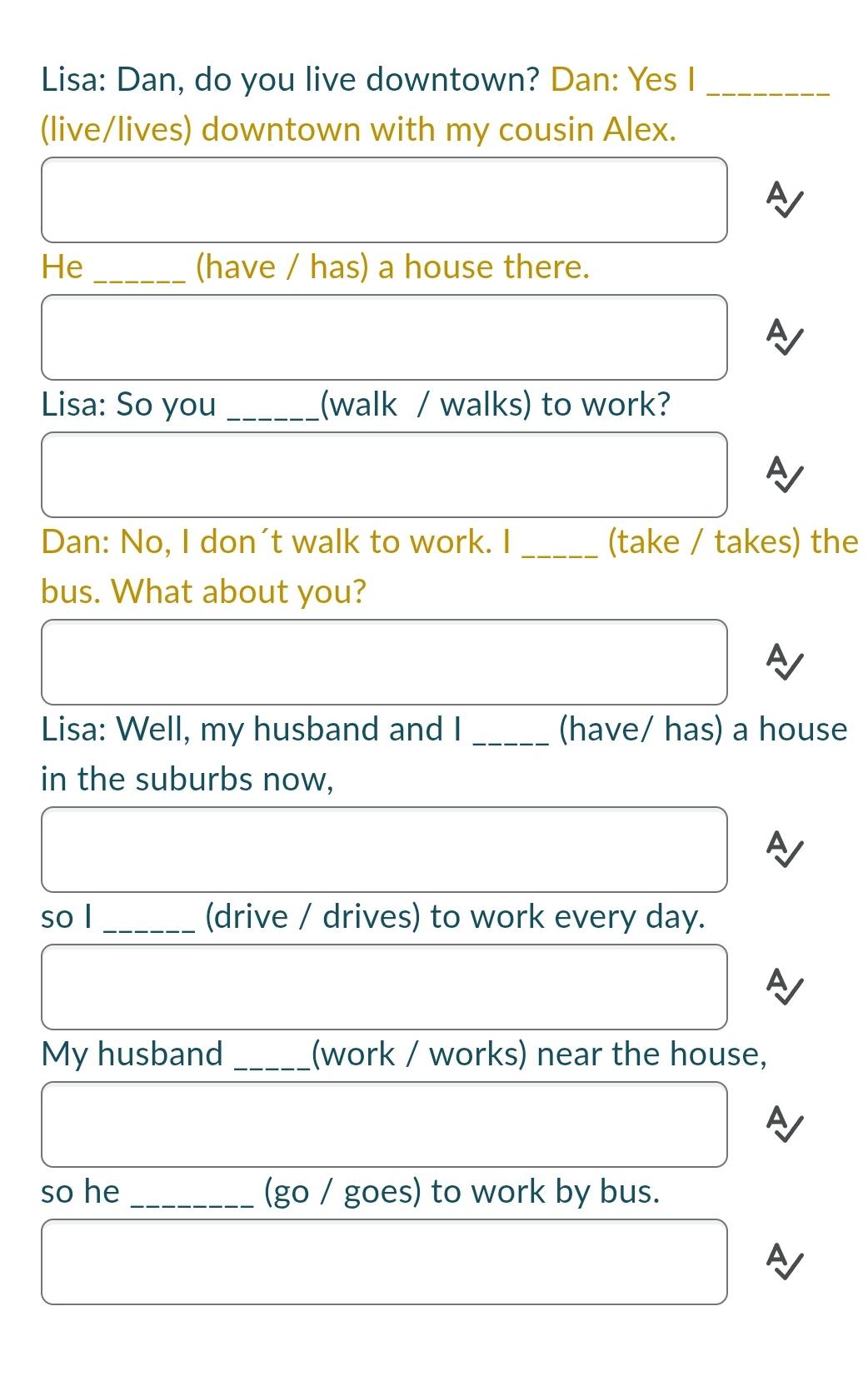Tap spell check icon beside 'He (have / has)' answer
The image size is (868, 1396).
(785, 337)
